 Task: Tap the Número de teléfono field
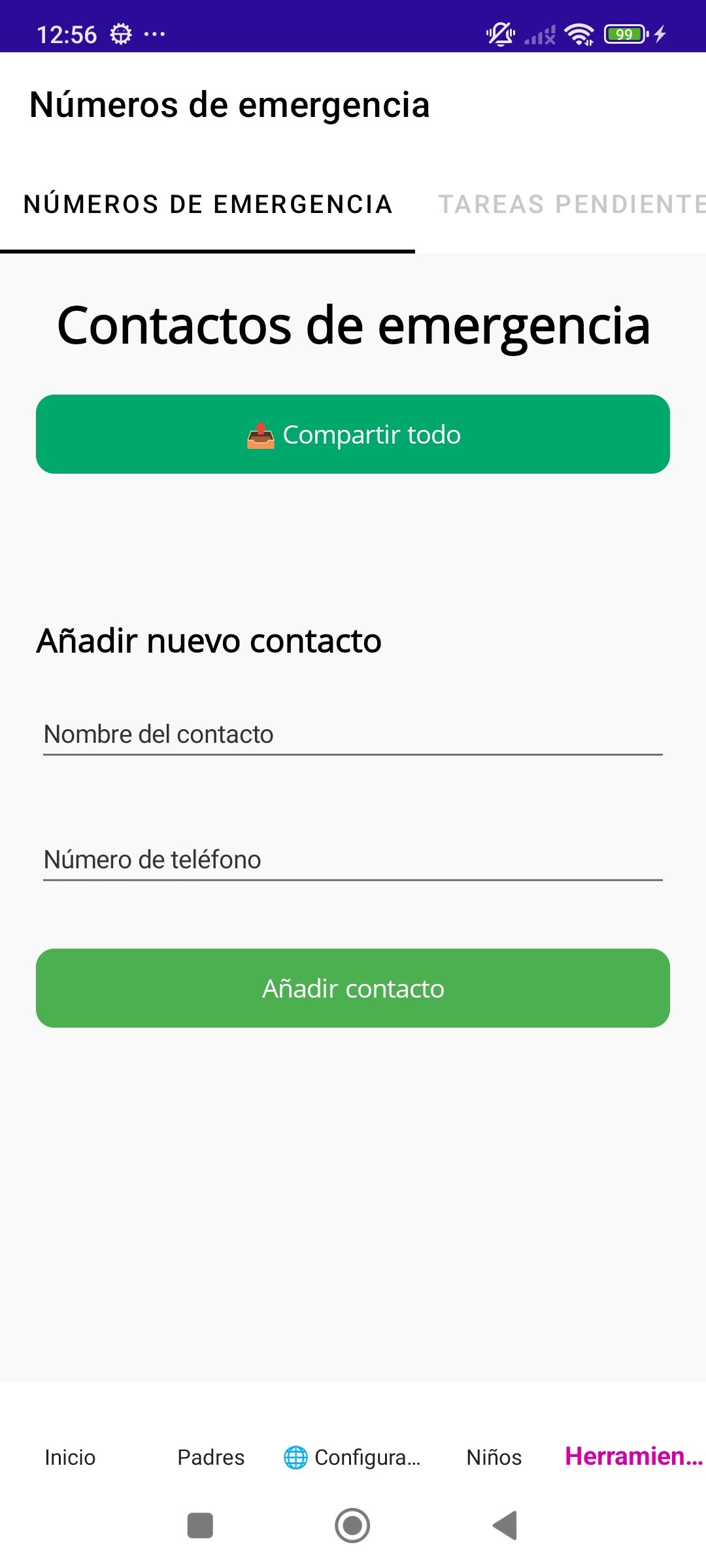(x=353, y=860)
